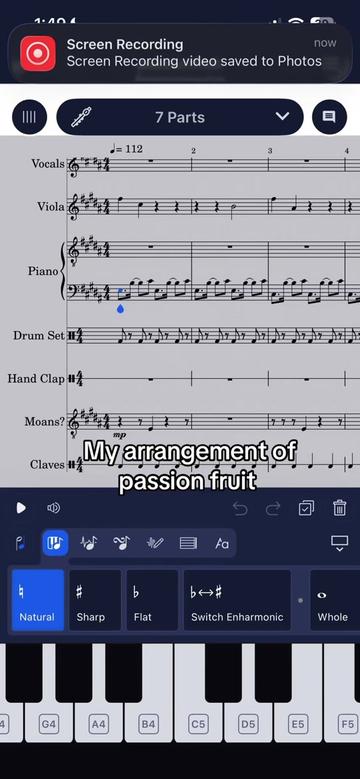This screenshot has height=779, width=360.
Task: Play the score
Action: (x=21, y=508)
